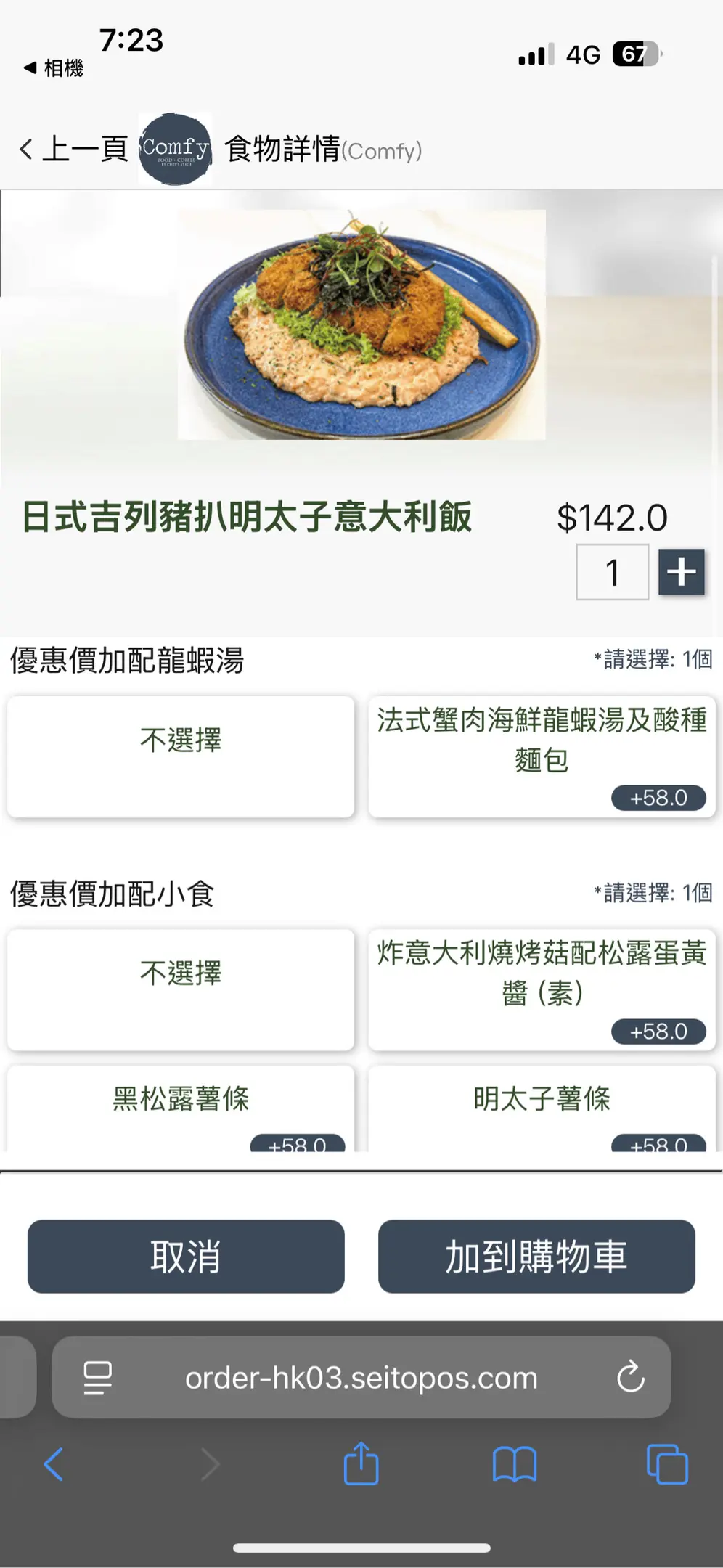Open Safari page settings menu icon
The width and height of the screenshot is (723, 1568).
98,1377
